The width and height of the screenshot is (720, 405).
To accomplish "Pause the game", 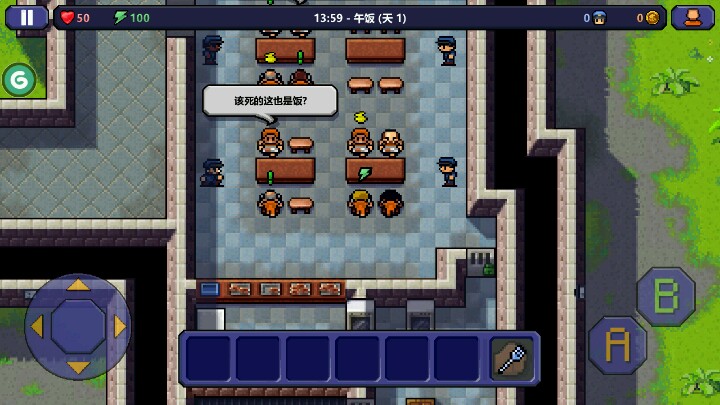I will [x=27, y=17].
